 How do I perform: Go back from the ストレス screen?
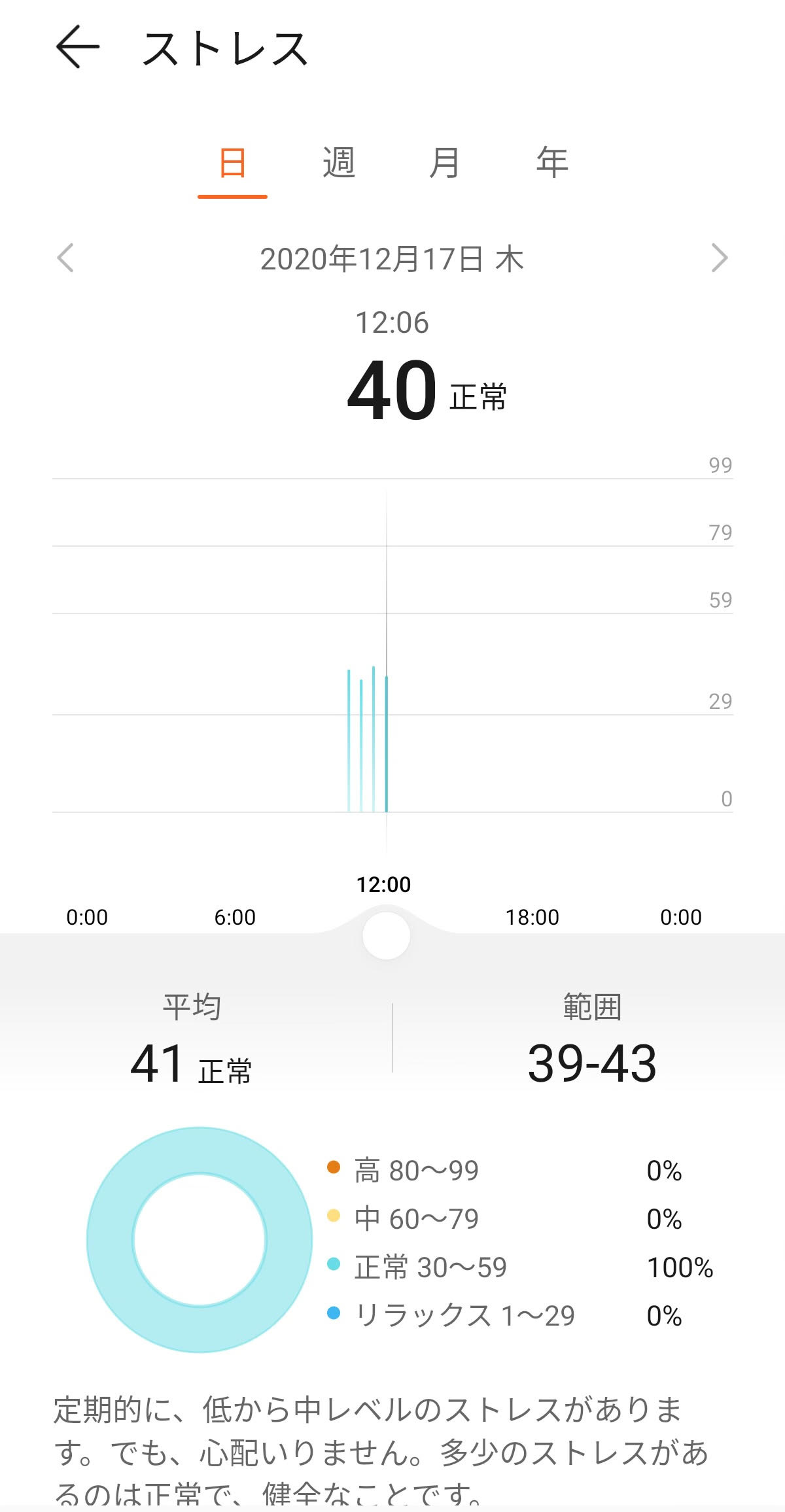pyautogui.click(x=77, y=47)
